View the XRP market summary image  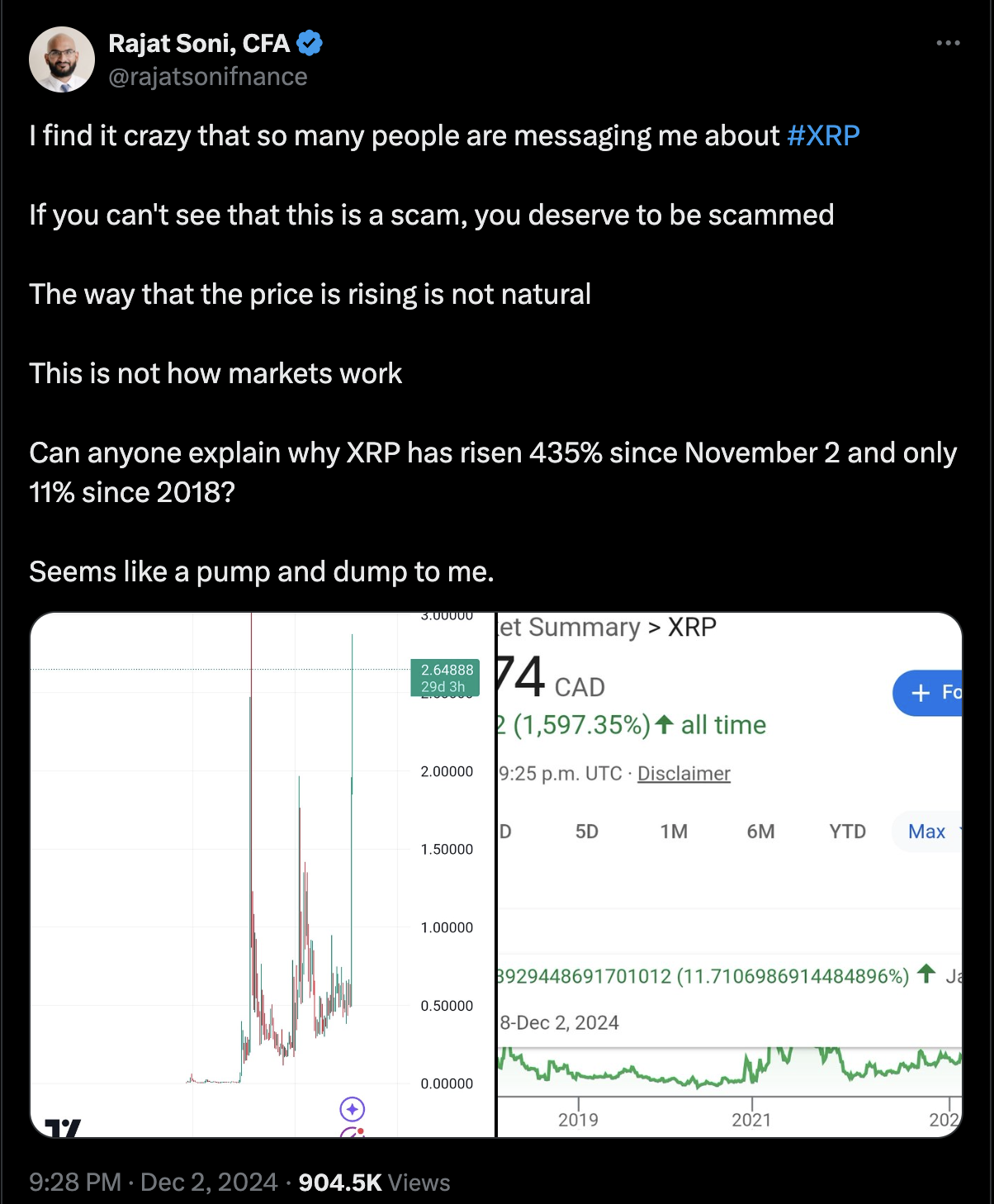(x=730, y=874)
